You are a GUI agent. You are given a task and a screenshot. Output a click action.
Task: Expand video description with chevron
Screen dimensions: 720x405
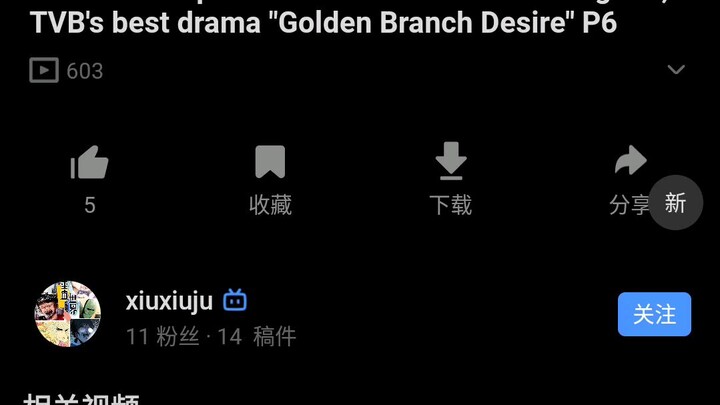[x=677, y=70]
